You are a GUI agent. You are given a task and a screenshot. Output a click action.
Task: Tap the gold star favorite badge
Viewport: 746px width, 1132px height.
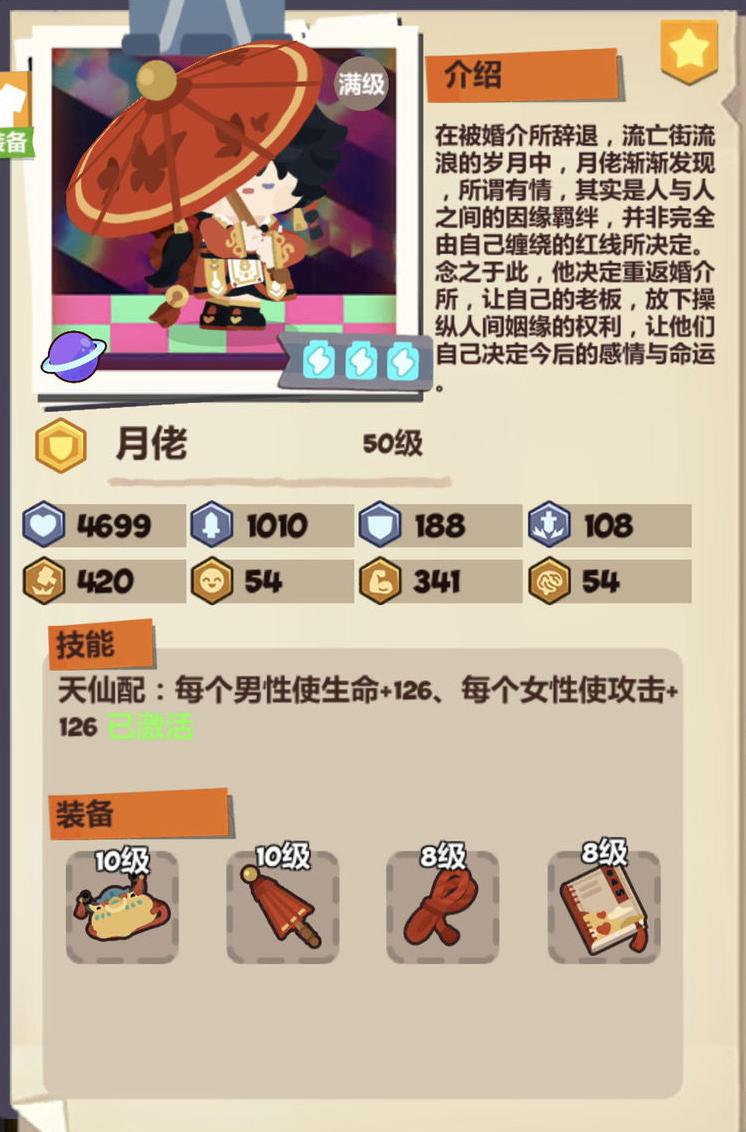coord(689,50)
